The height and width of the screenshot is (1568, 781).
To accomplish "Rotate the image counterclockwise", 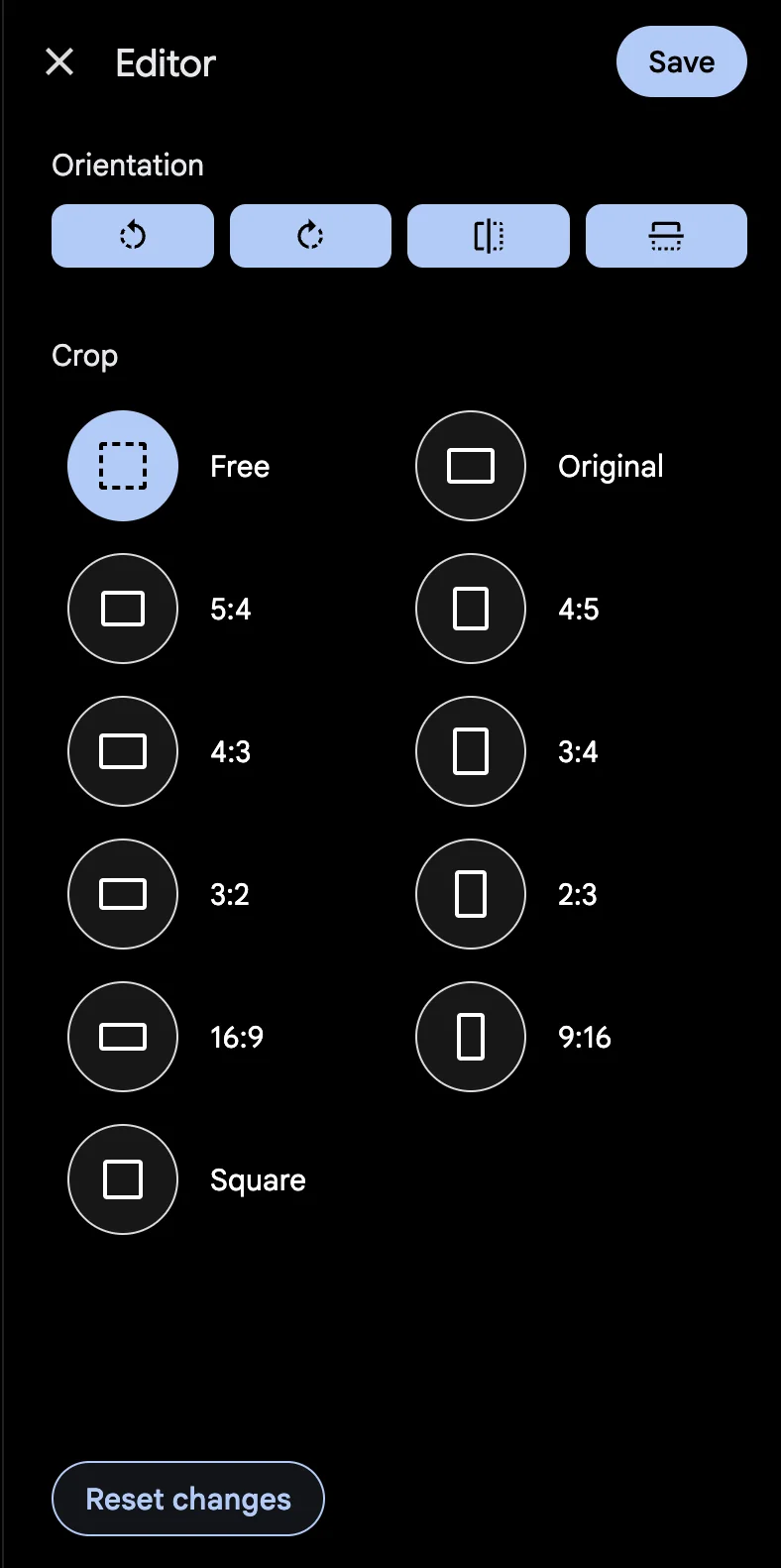I will point(132,236).
